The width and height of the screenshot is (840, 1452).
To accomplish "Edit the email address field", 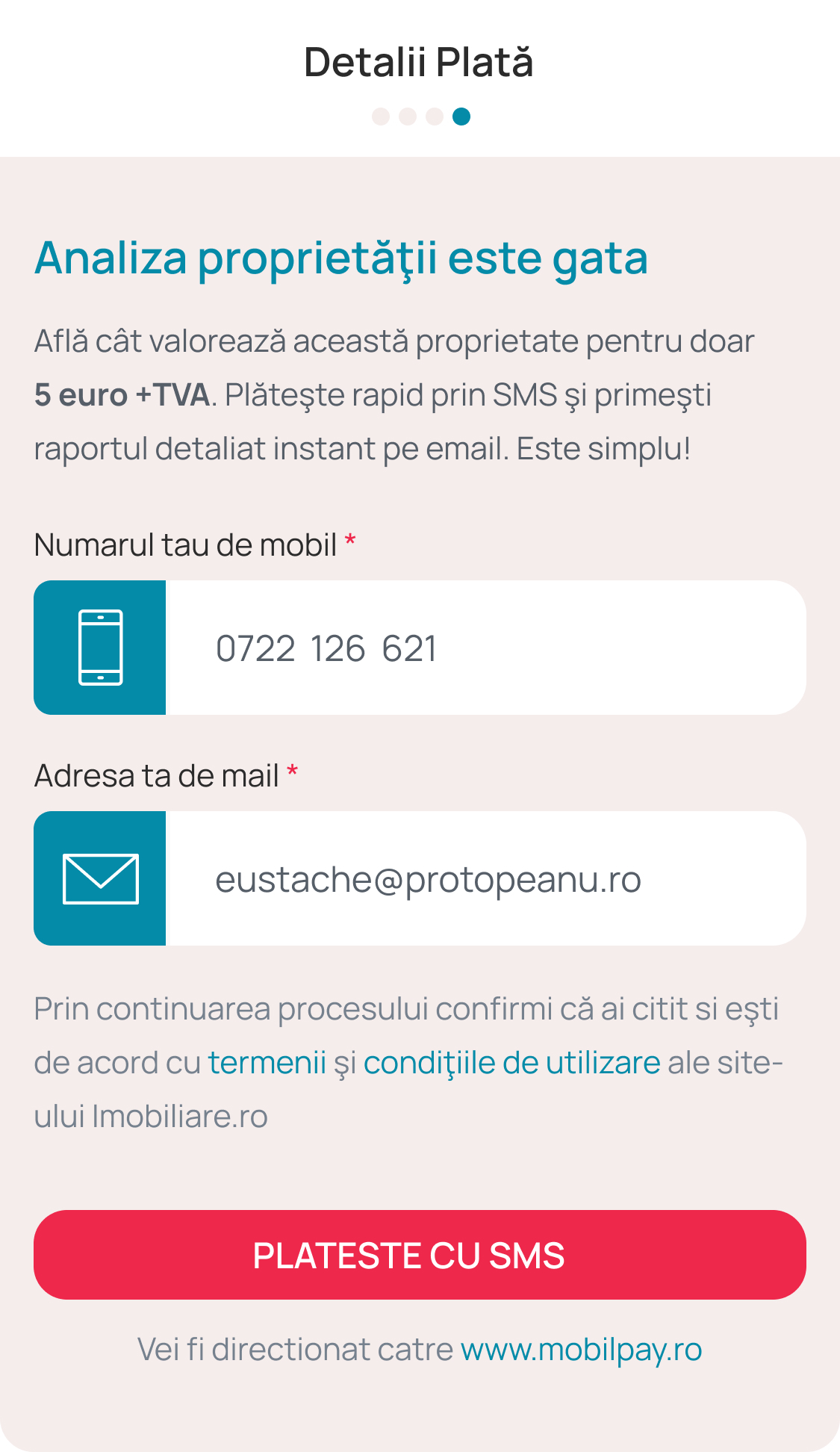I will click(x=485, y=879).
